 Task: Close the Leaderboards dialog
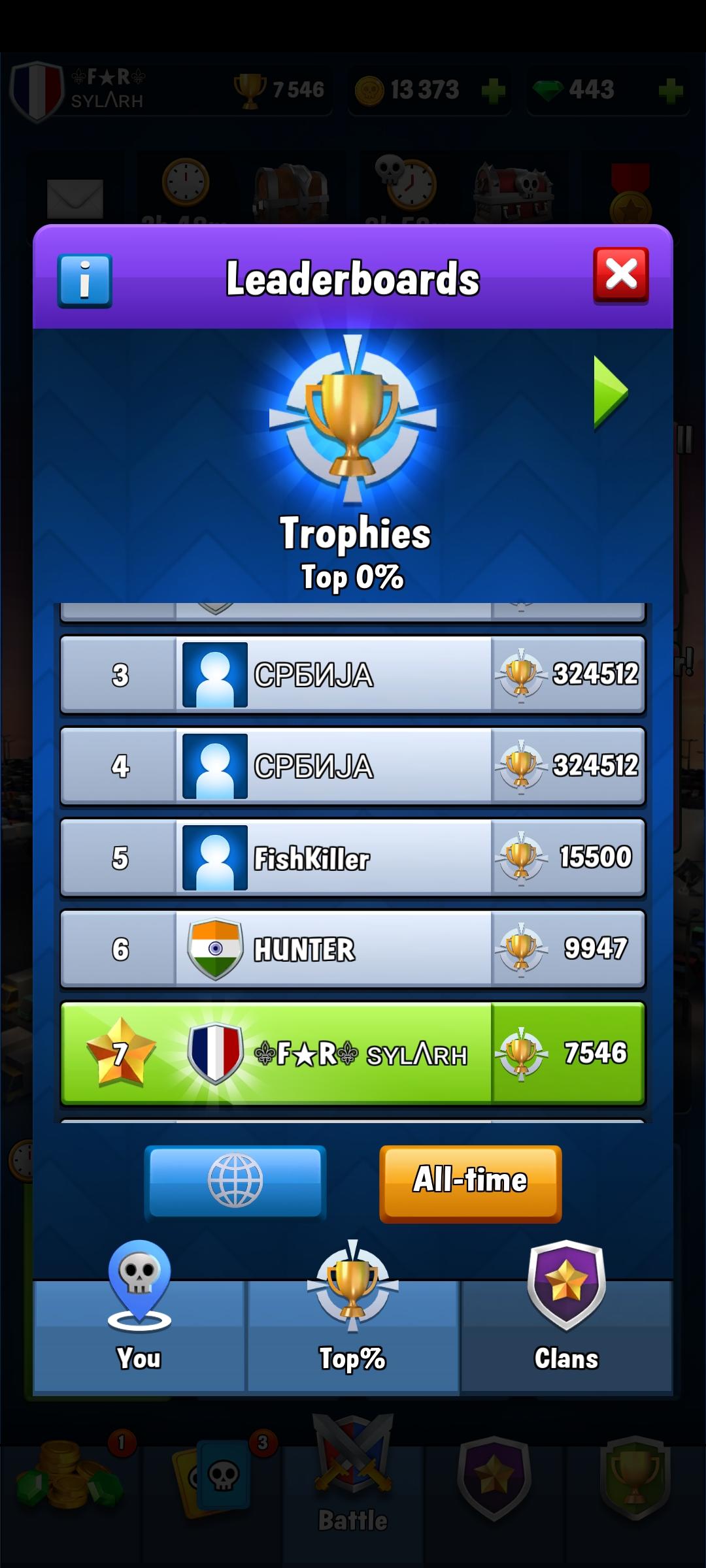[x=620, y=274]
